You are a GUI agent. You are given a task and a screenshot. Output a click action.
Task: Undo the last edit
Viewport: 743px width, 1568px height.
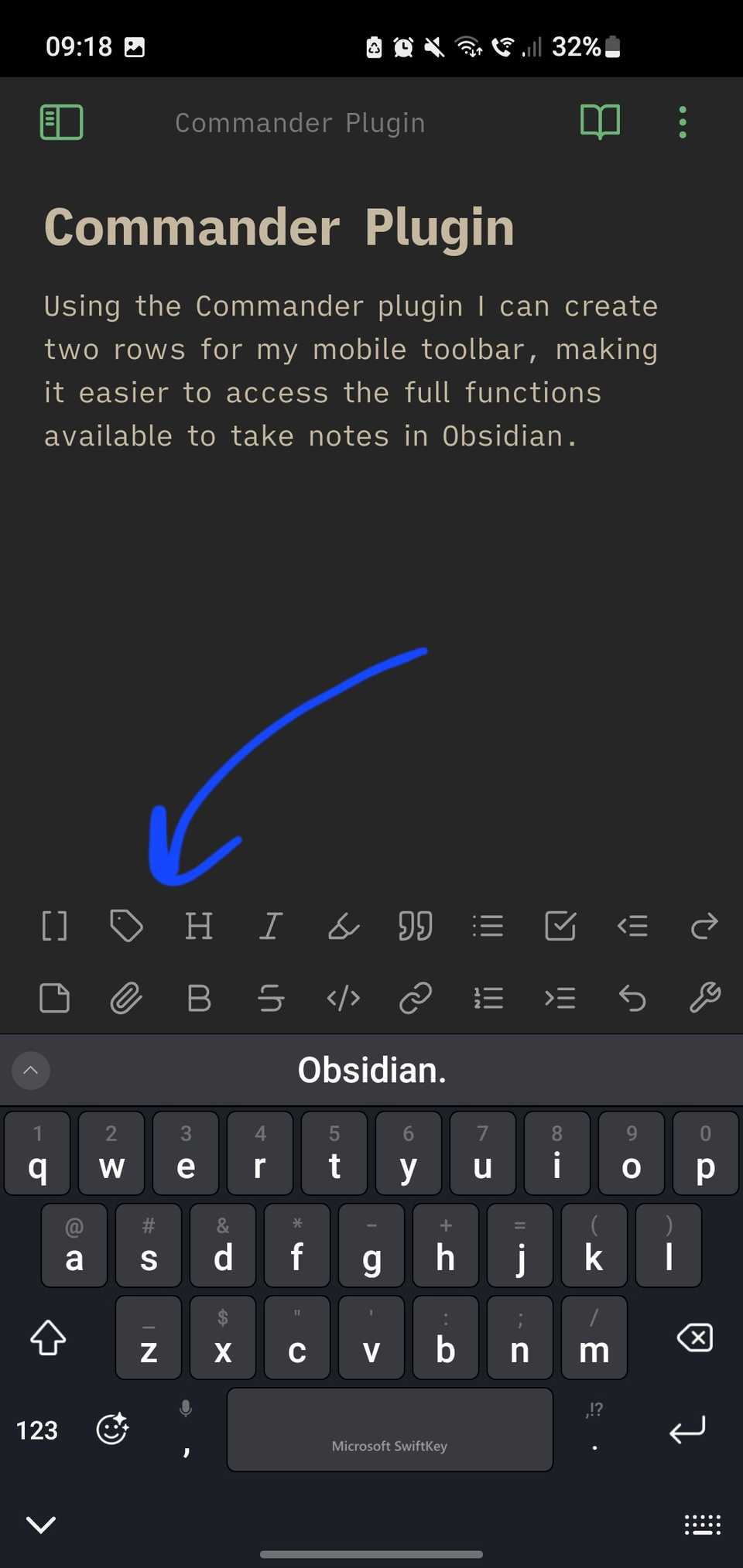pos(632,998)
